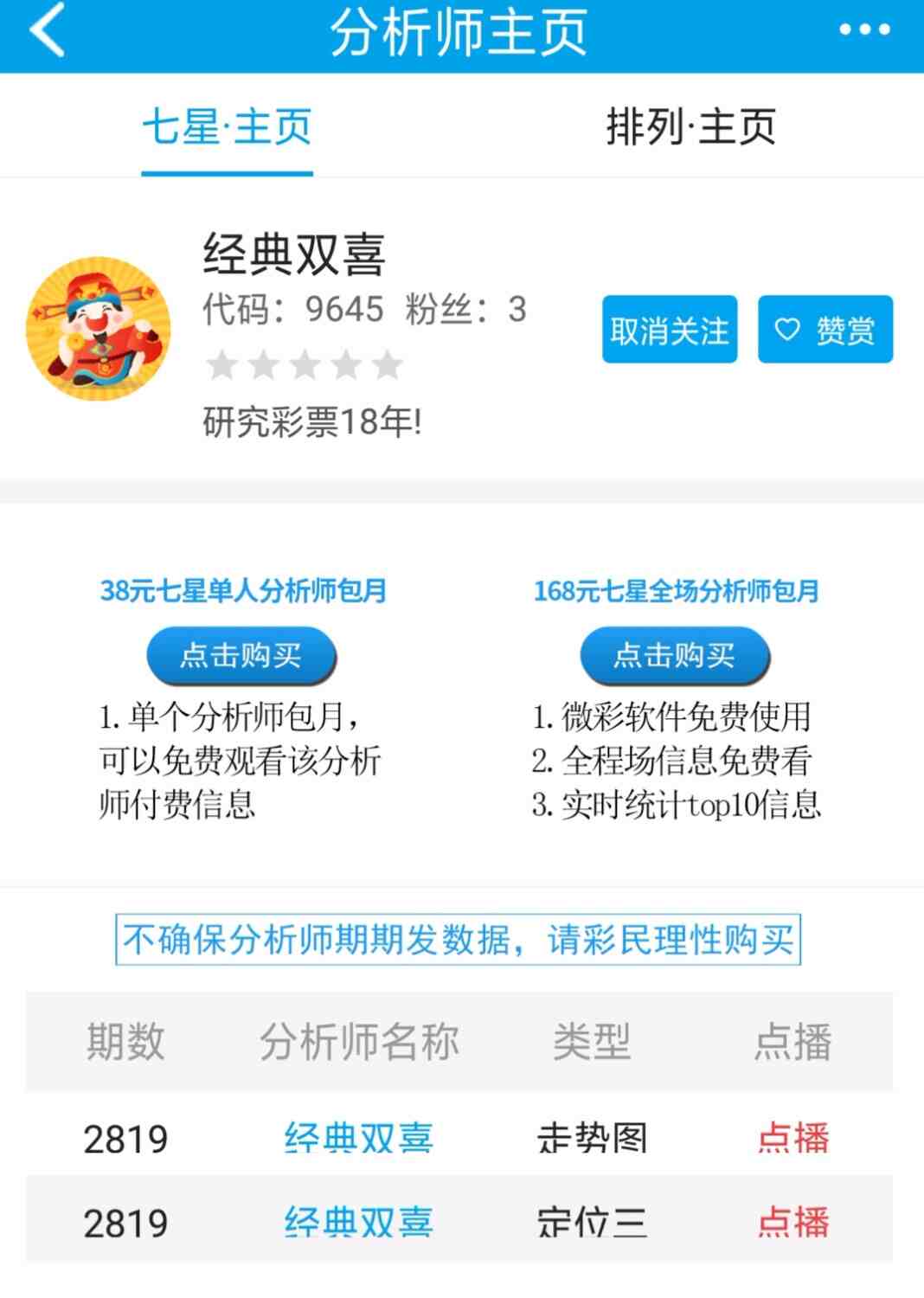Viewport: 924px width, 1298px height.
Task: Open the three-dot overflow menu
Action: [x=864, y=30]
